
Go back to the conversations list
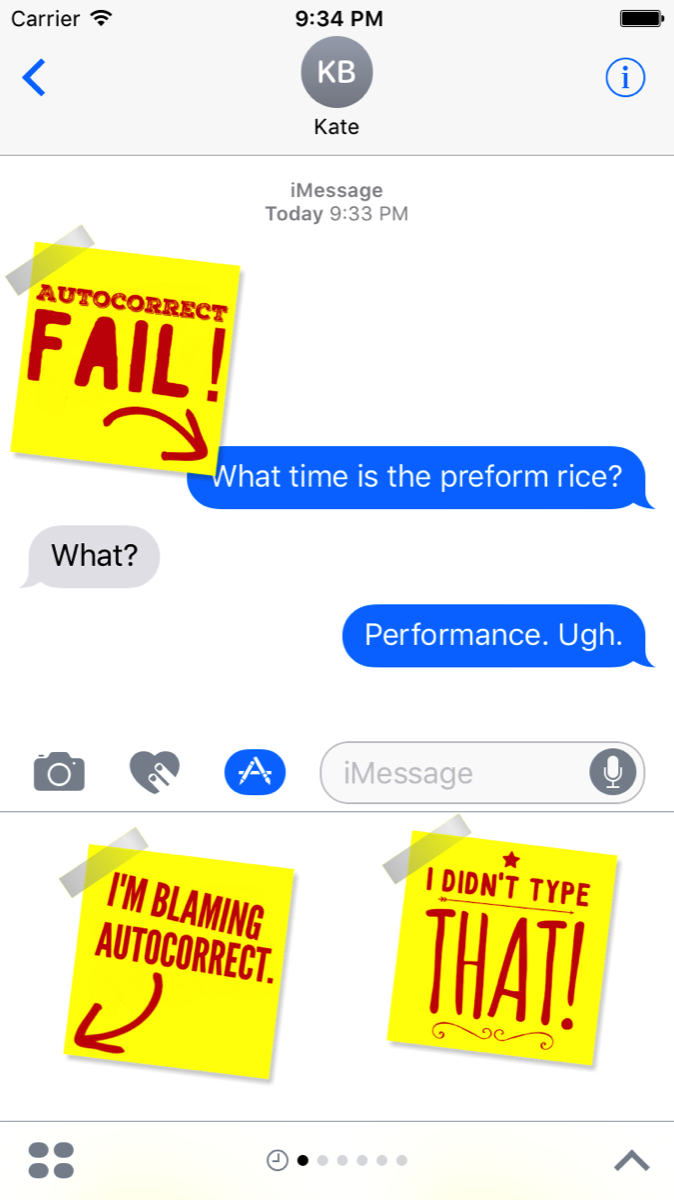click(34, 77)
